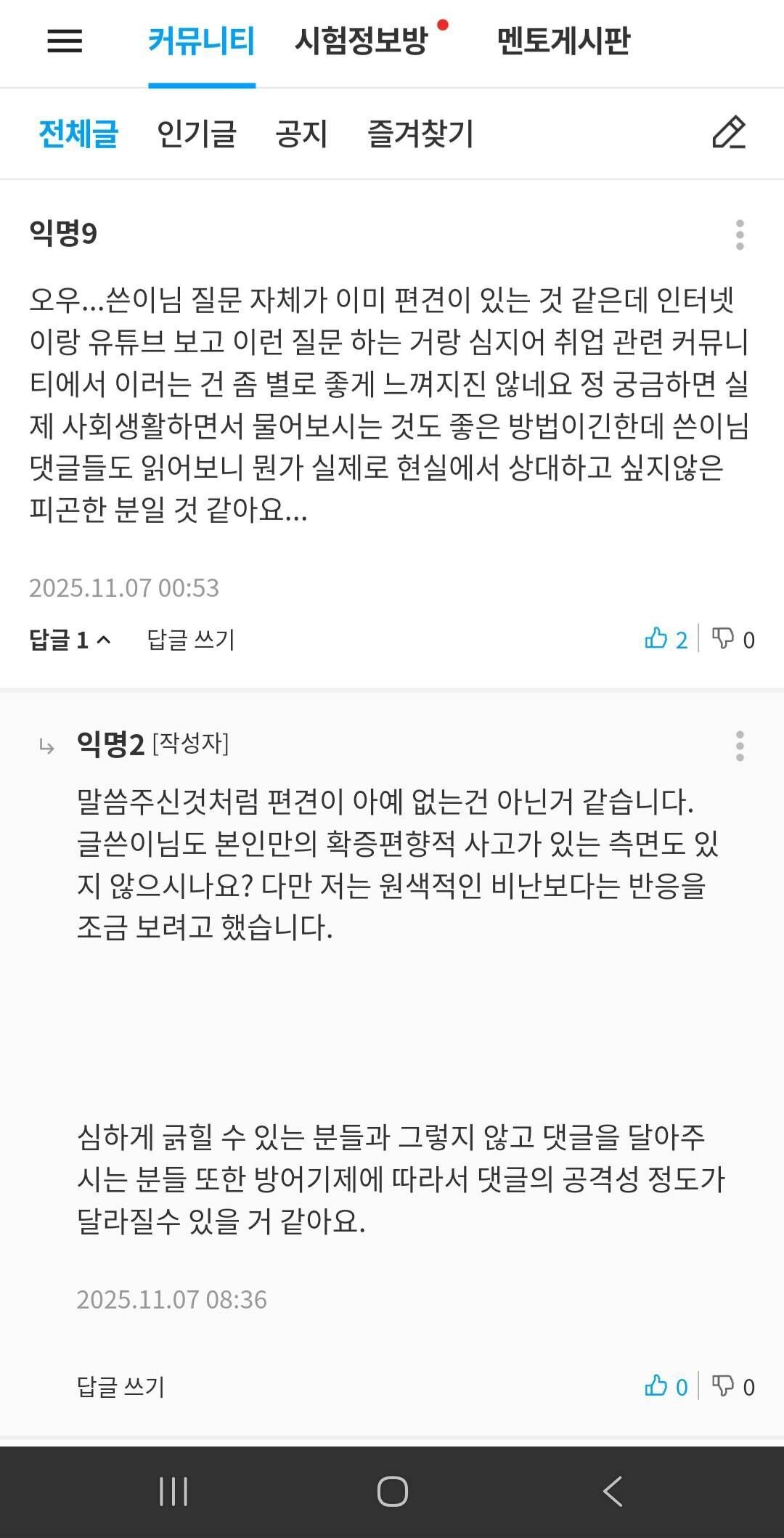This screenshot has width=784, height=1538.
Task: Tap the reply arrow icon next to 익명2
Action: coord(46,745)
